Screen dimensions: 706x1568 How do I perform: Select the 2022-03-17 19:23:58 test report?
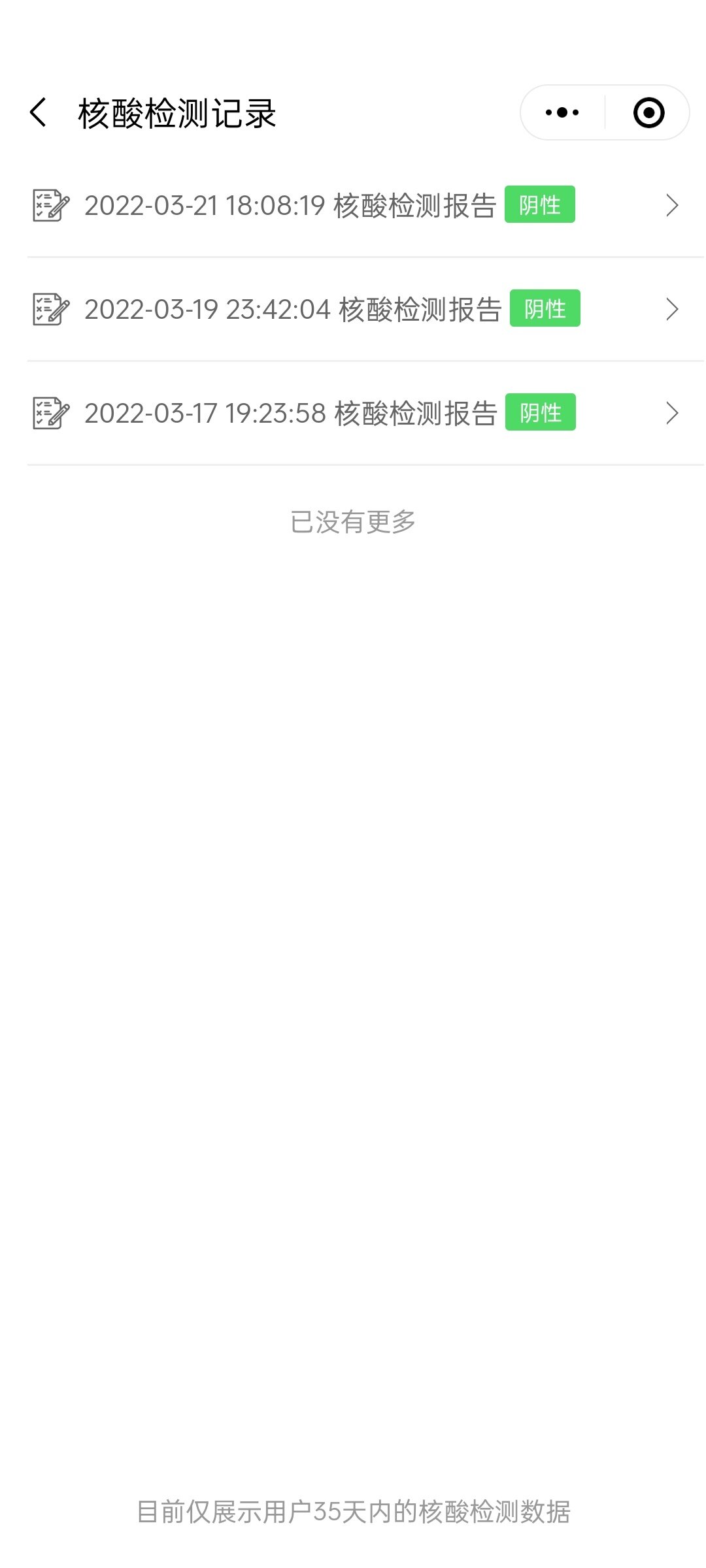tap(365, 413)
